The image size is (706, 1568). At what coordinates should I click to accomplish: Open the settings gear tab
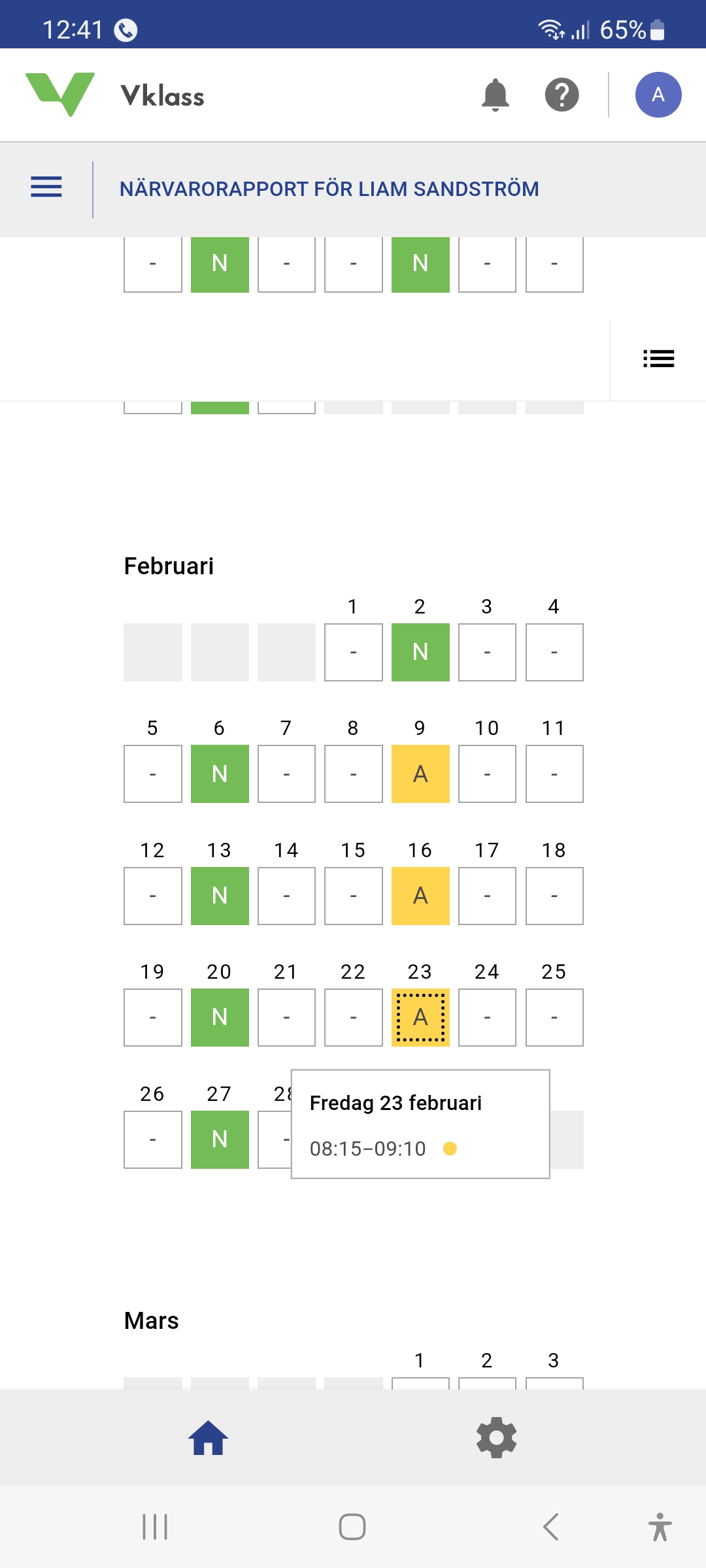(x=496, y=1437)
